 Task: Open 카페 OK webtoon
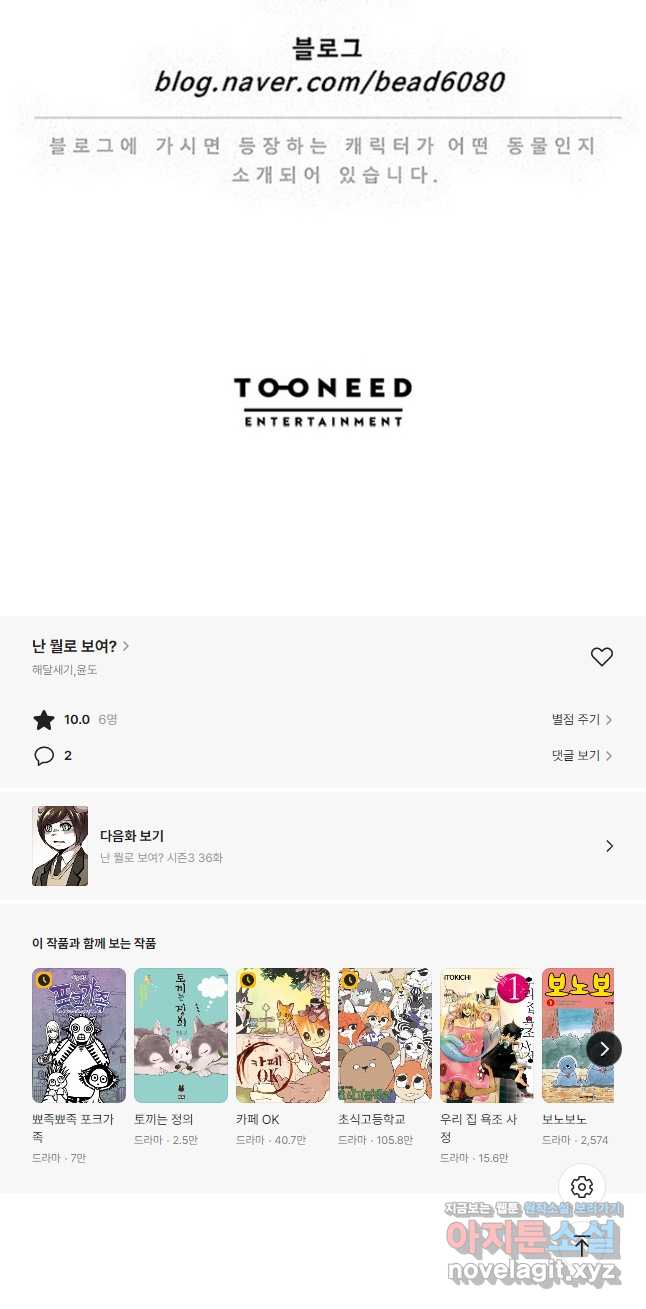[x=283, y=1035]
